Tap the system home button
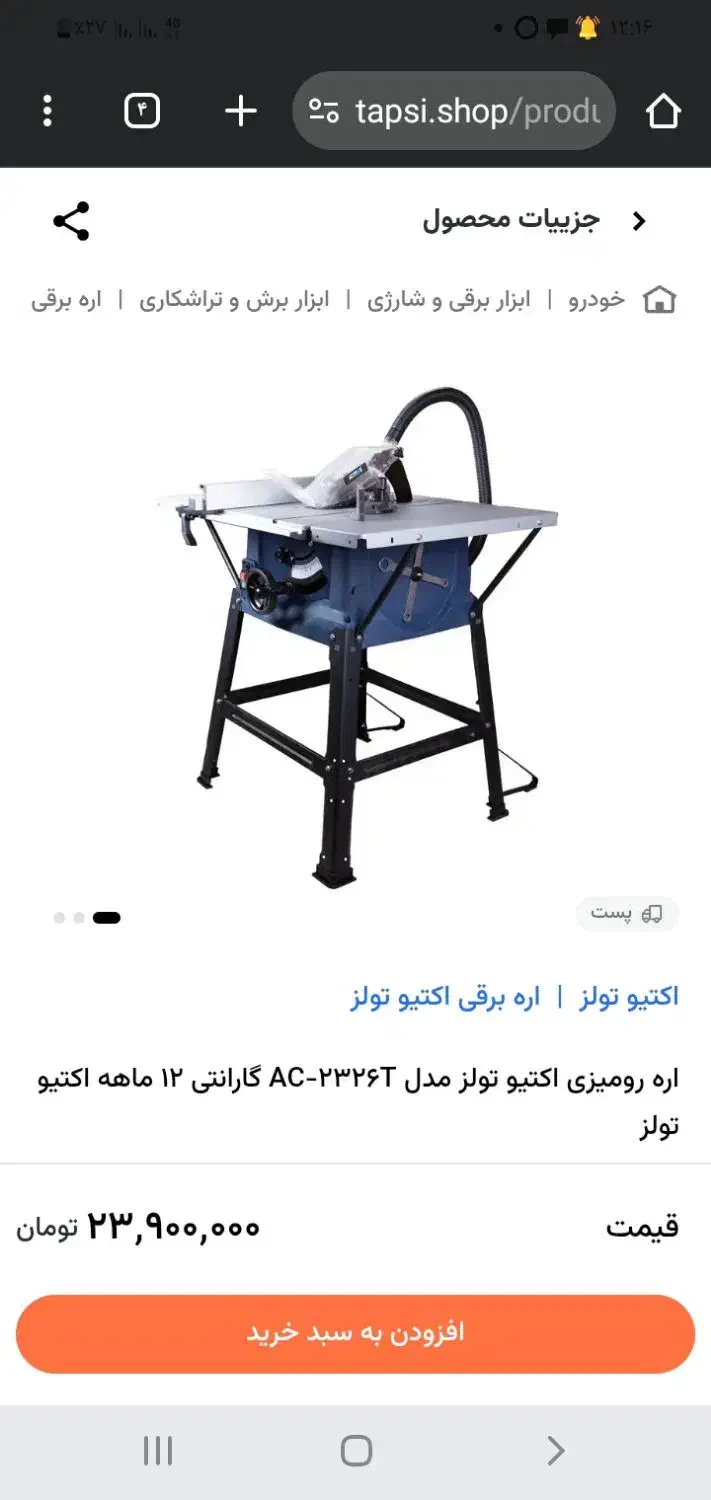 coord(356,1451)
